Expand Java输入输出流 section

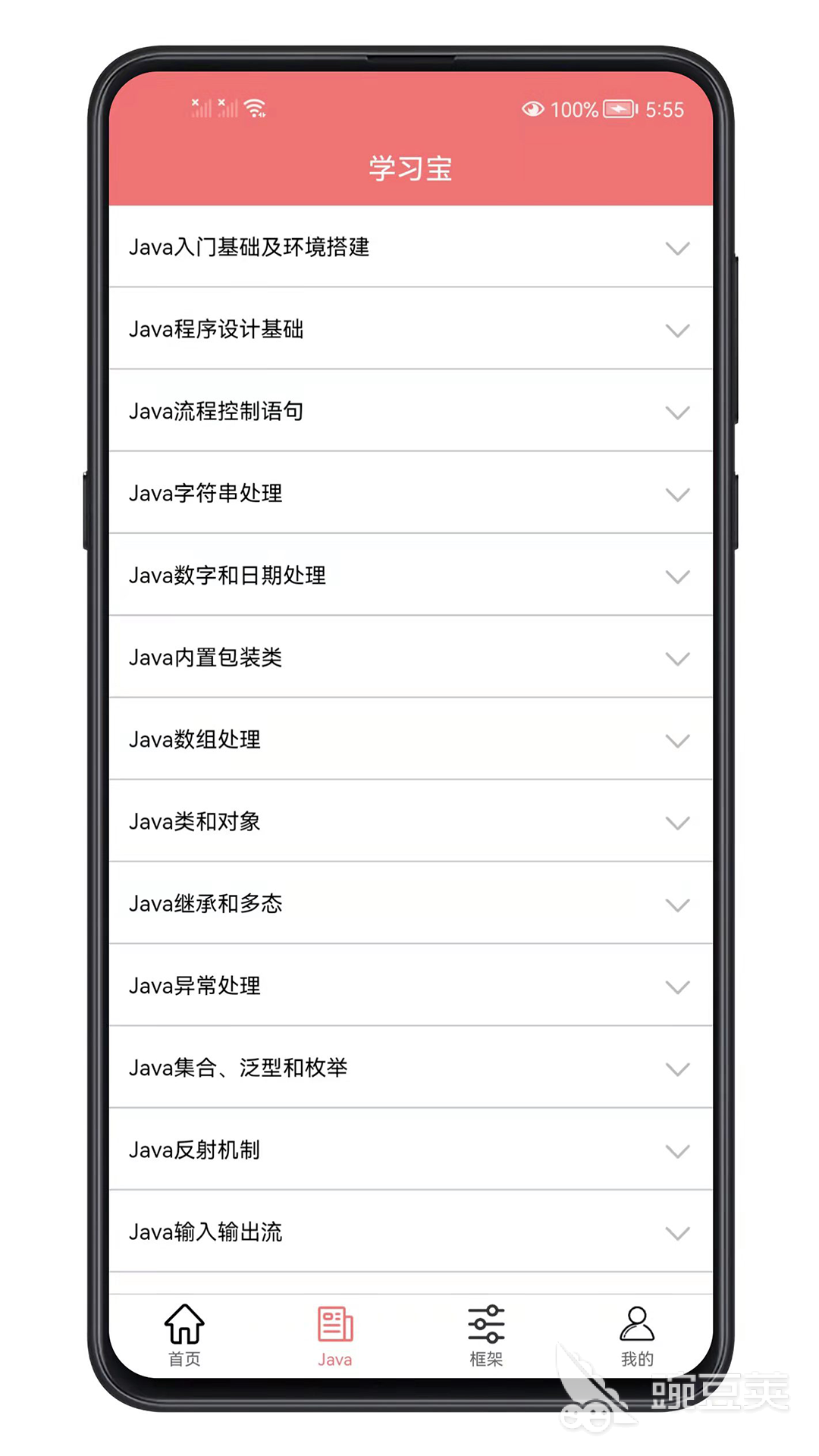410,1232
